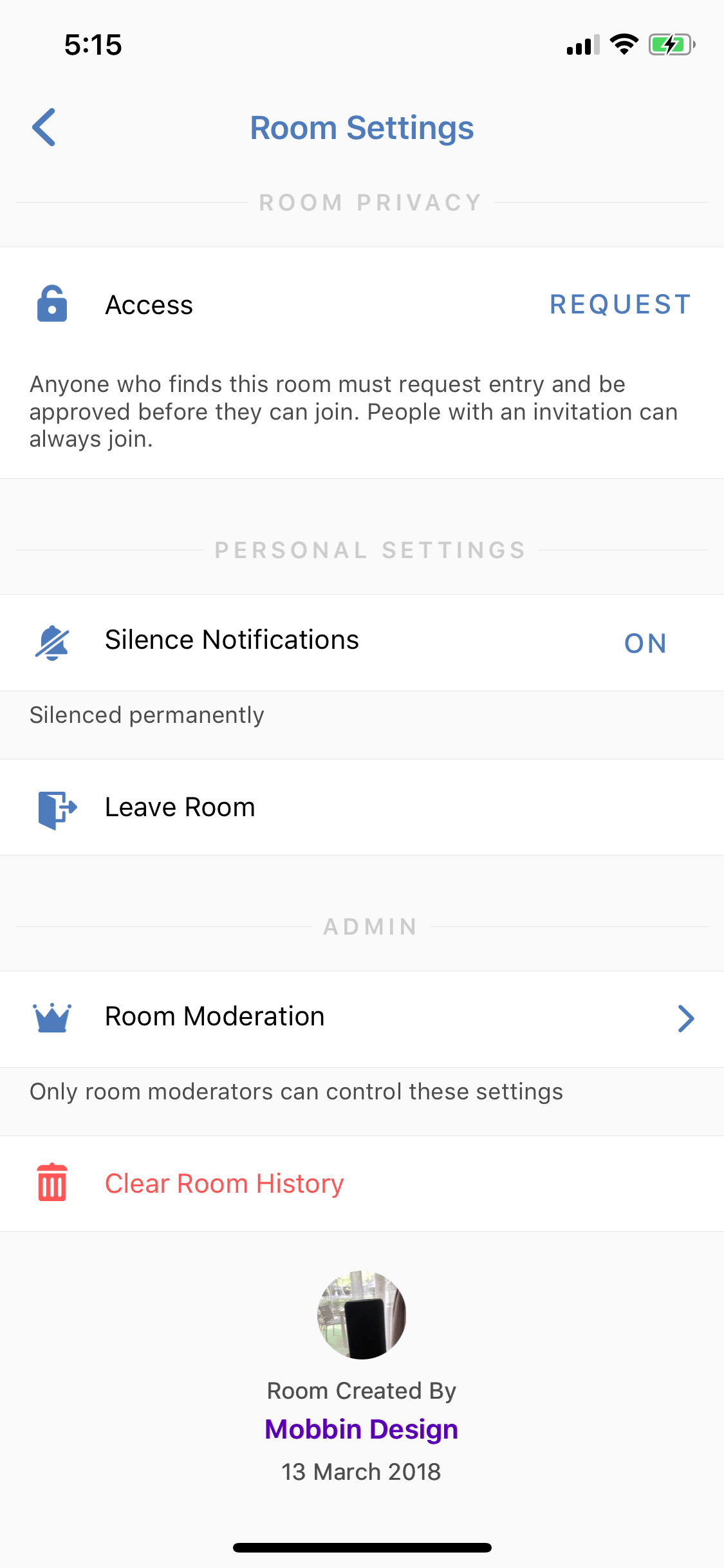Go back from Room Settings
Screen dimensions: 724x1568
(44, 127)
